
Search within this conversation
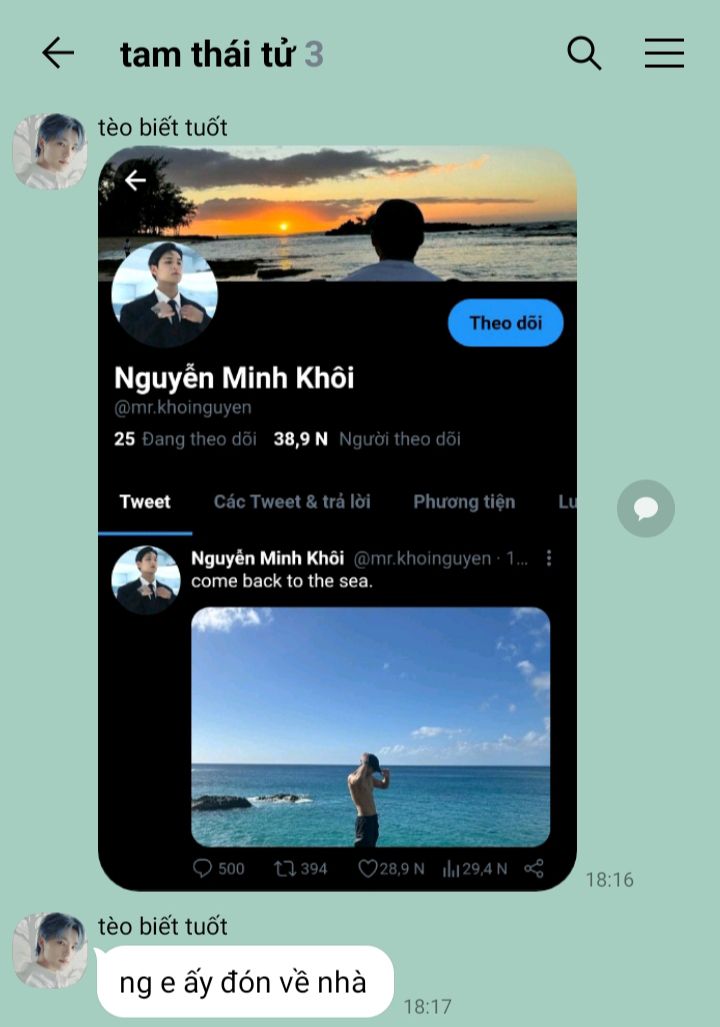point(584,53)
